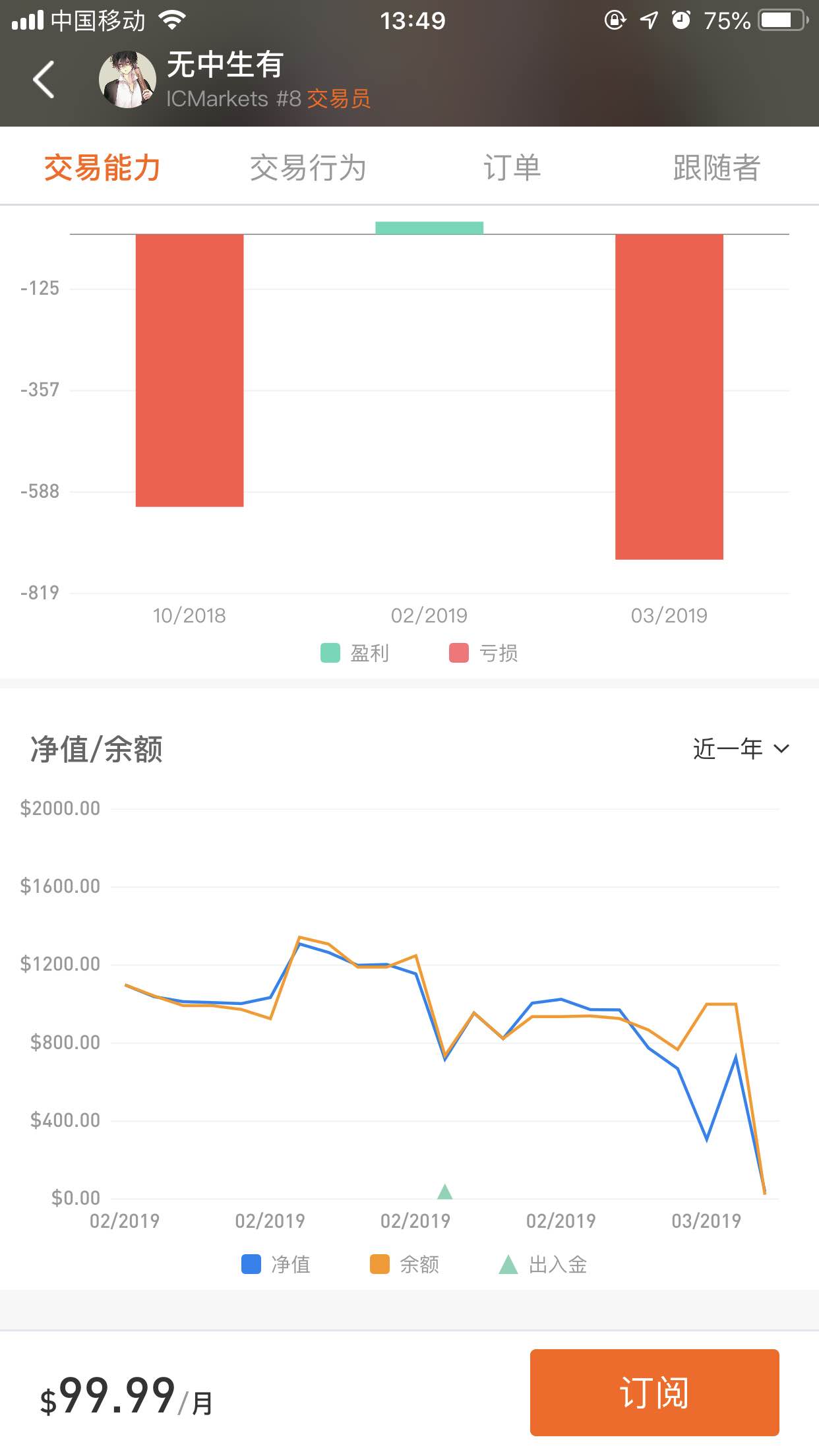Image resolution: width=819 pixels, height=1456 pixels.
Task: Tap the 订阅 subscribe button
Action: (x=654, y=1392)
